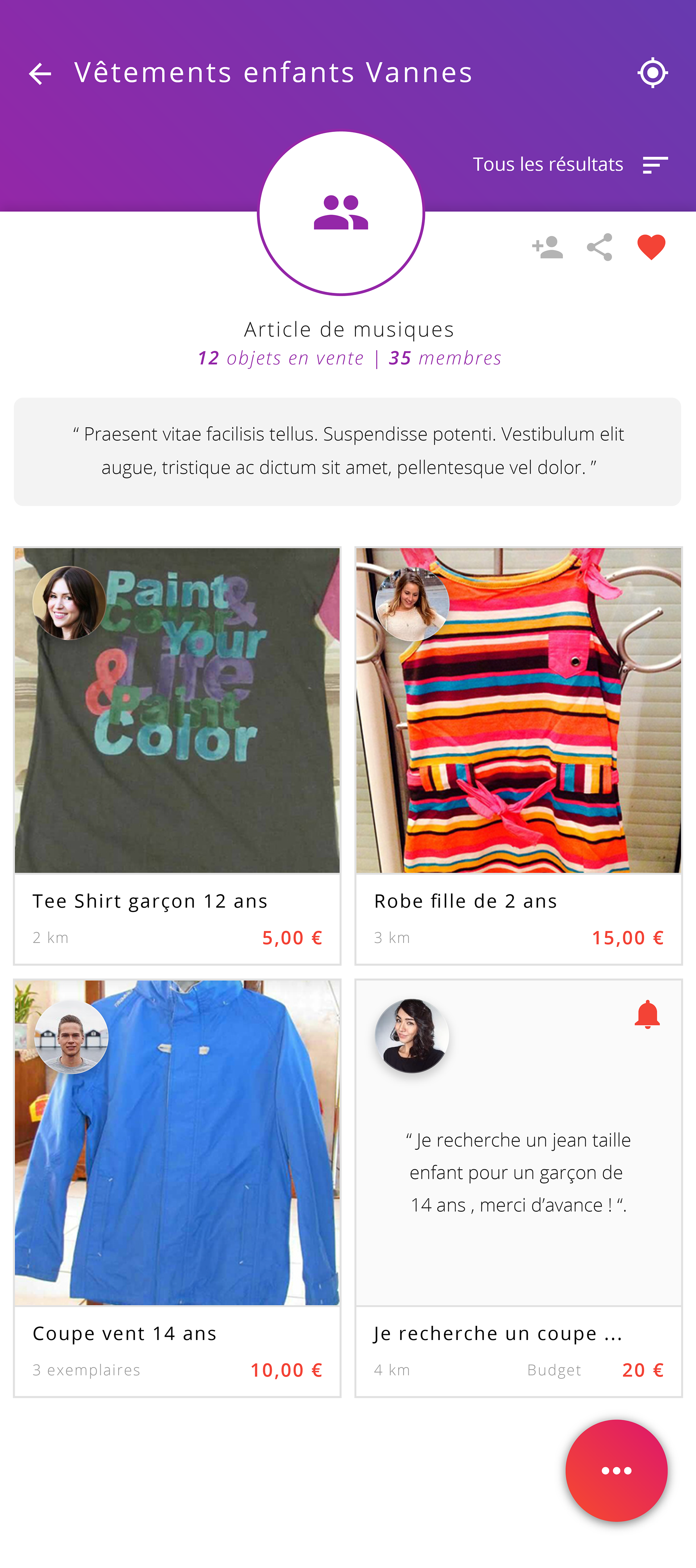View seller profile on Robe fille card
This screenshot has height=1568, width=696.
pos(412,604)
